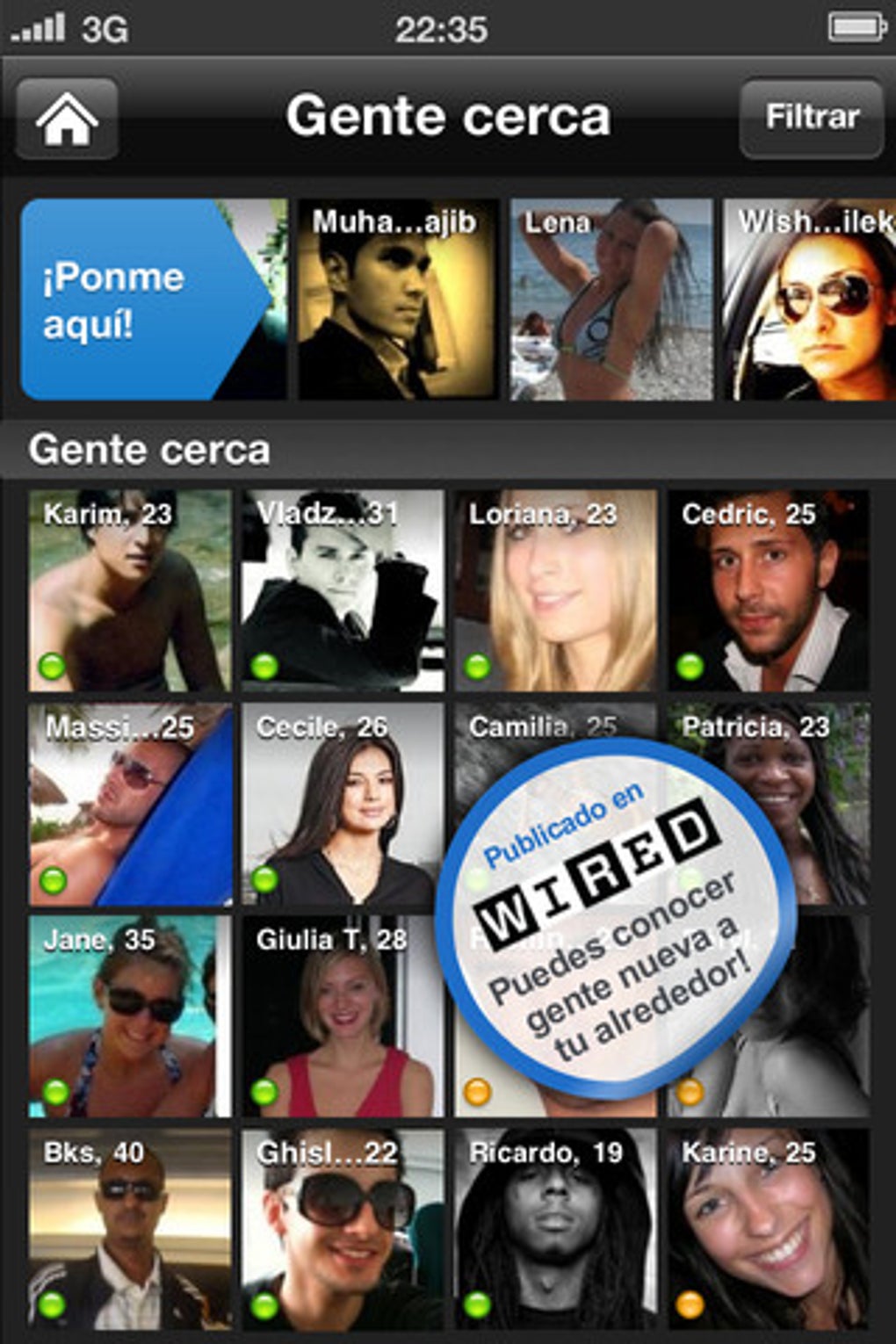Go to the home screen icon
896x1344 pixels.
[x=67, y=119]
